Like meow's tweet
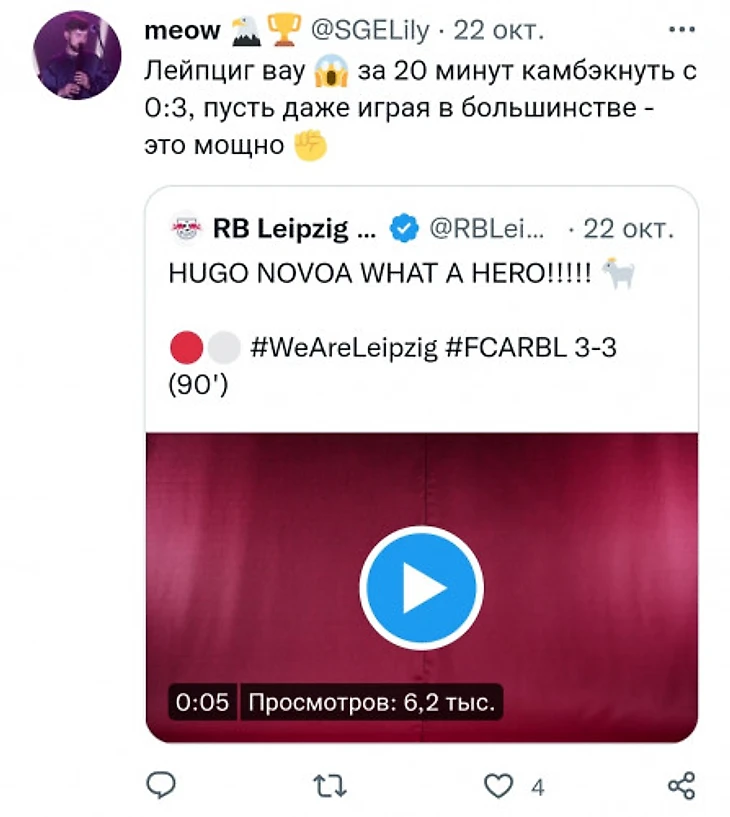Viewport: 730px width, 817px height. point(498,786)
